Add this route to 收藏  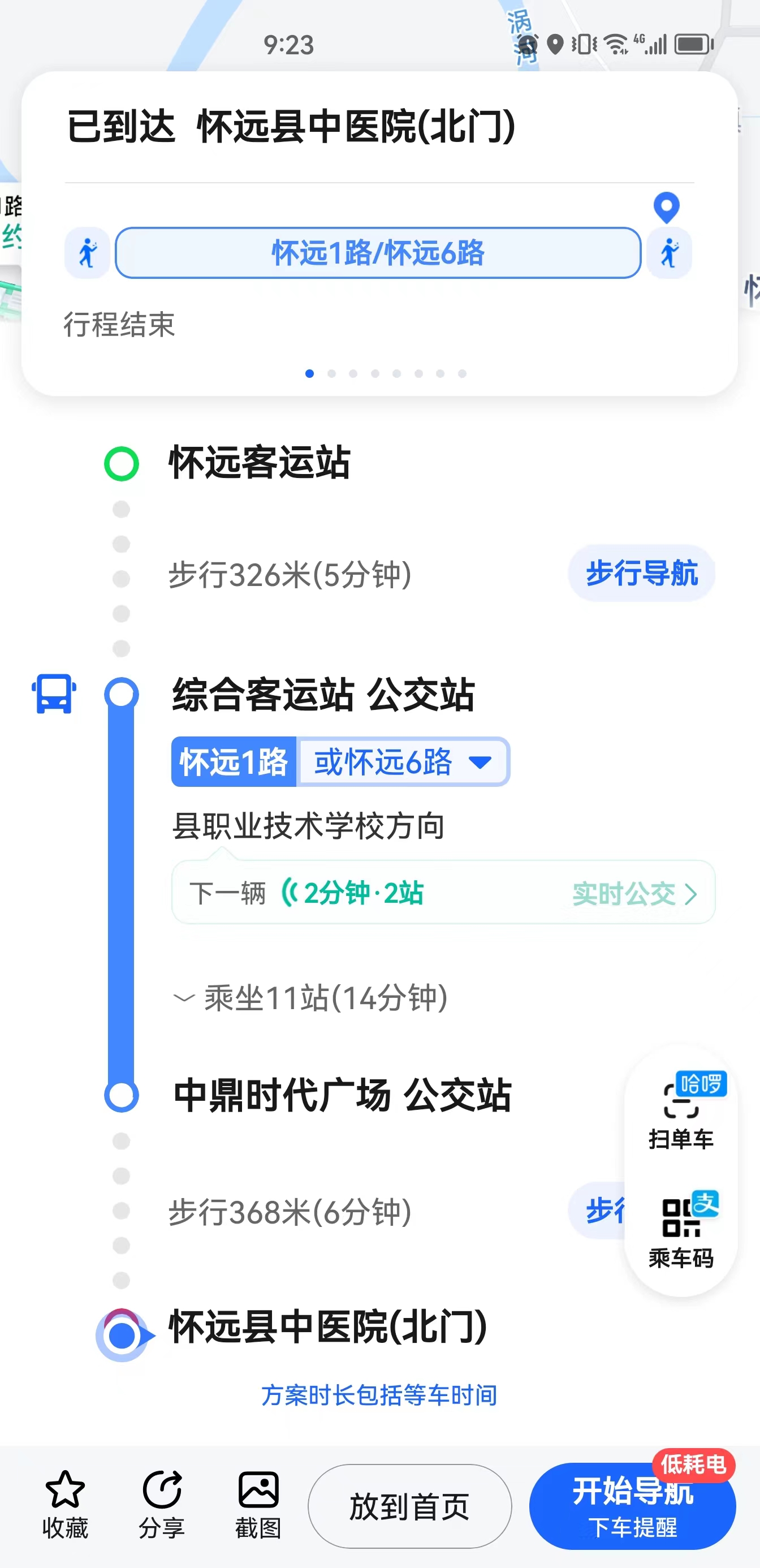click(65, 1505)
